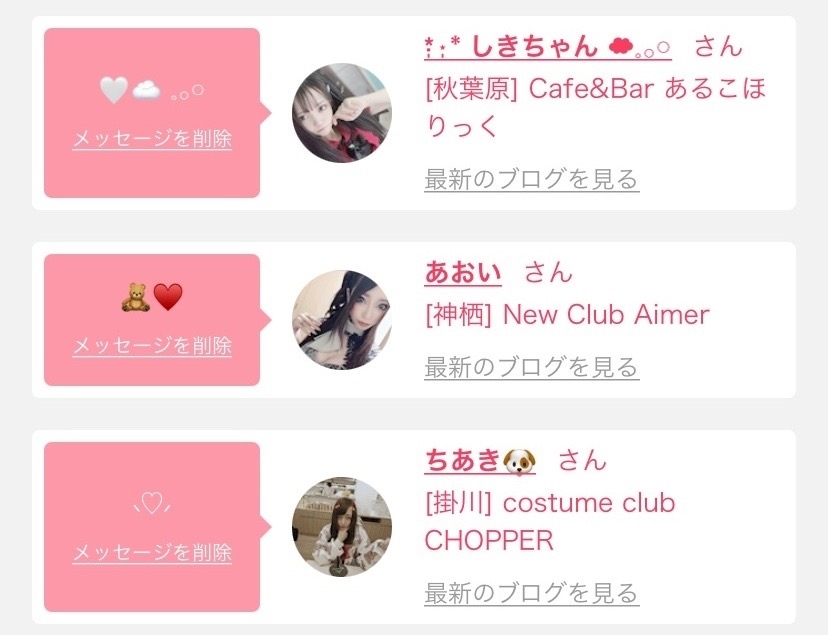Tap あおい's profile photo
The image size is (828, 635).
[x=341, y=319]
